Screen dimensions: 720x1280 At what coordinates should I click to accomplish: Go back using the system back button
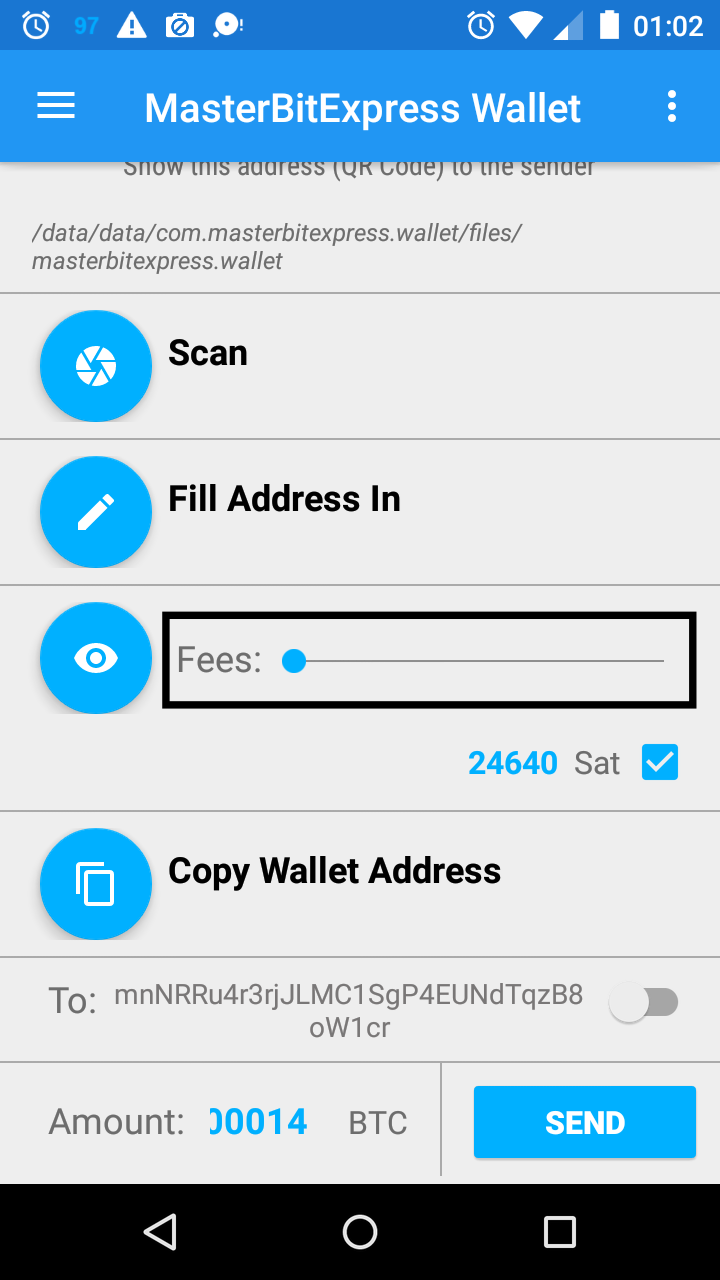click(x=160, y=1232)
